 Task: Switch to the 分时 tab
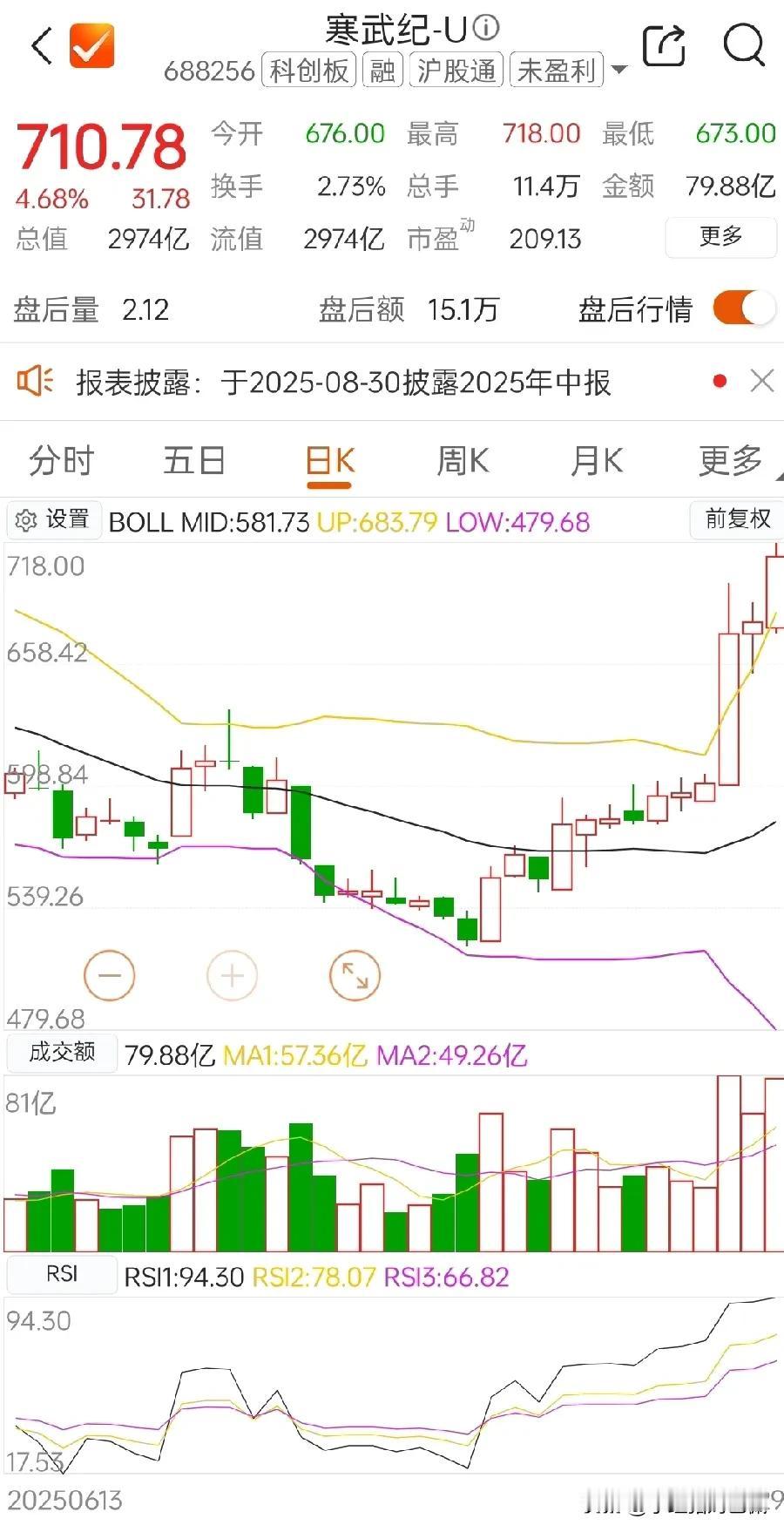click(61, 460)
